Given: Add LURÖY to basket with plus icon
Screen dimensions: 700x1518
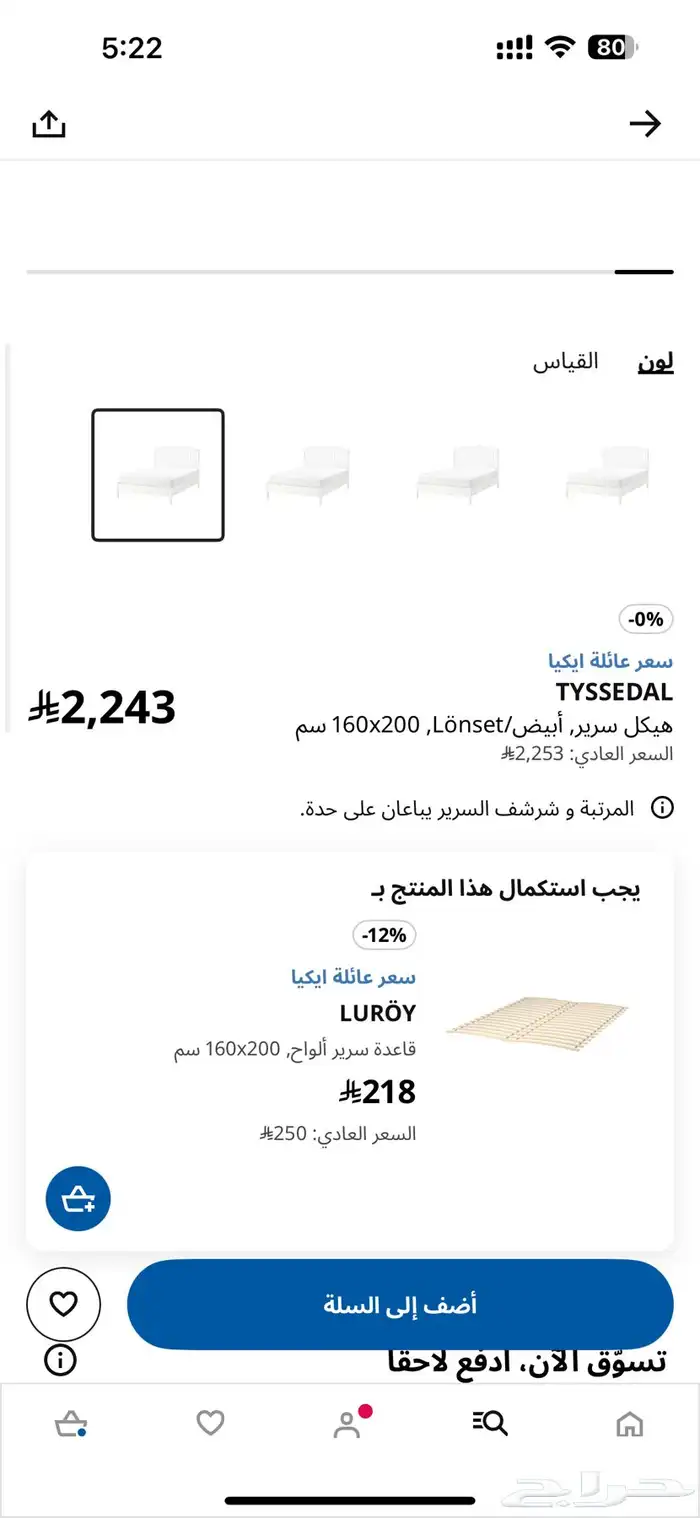Looking at the screenshot, I should [78, 1198].
